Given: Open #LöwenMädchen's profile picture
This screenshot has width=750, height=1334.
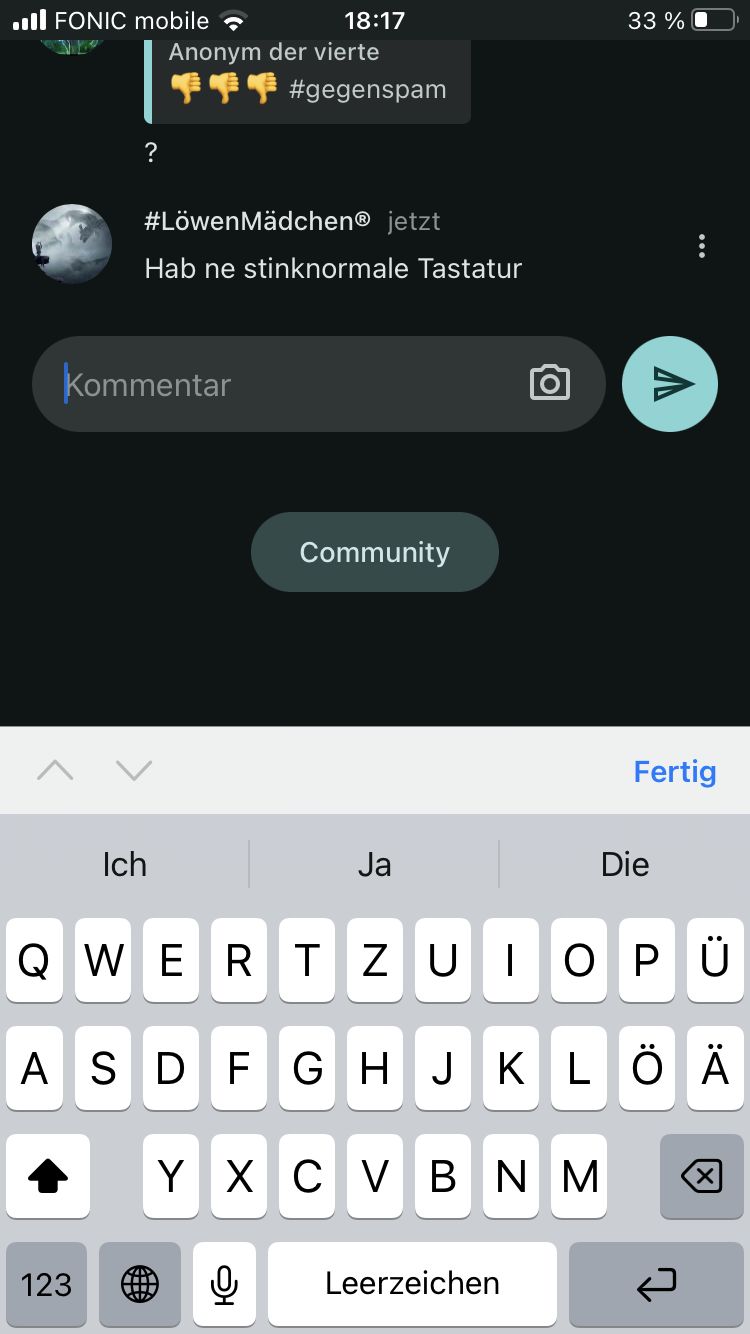Looking at the screenshot, I should pyautogui.click(x=72, y=244).
